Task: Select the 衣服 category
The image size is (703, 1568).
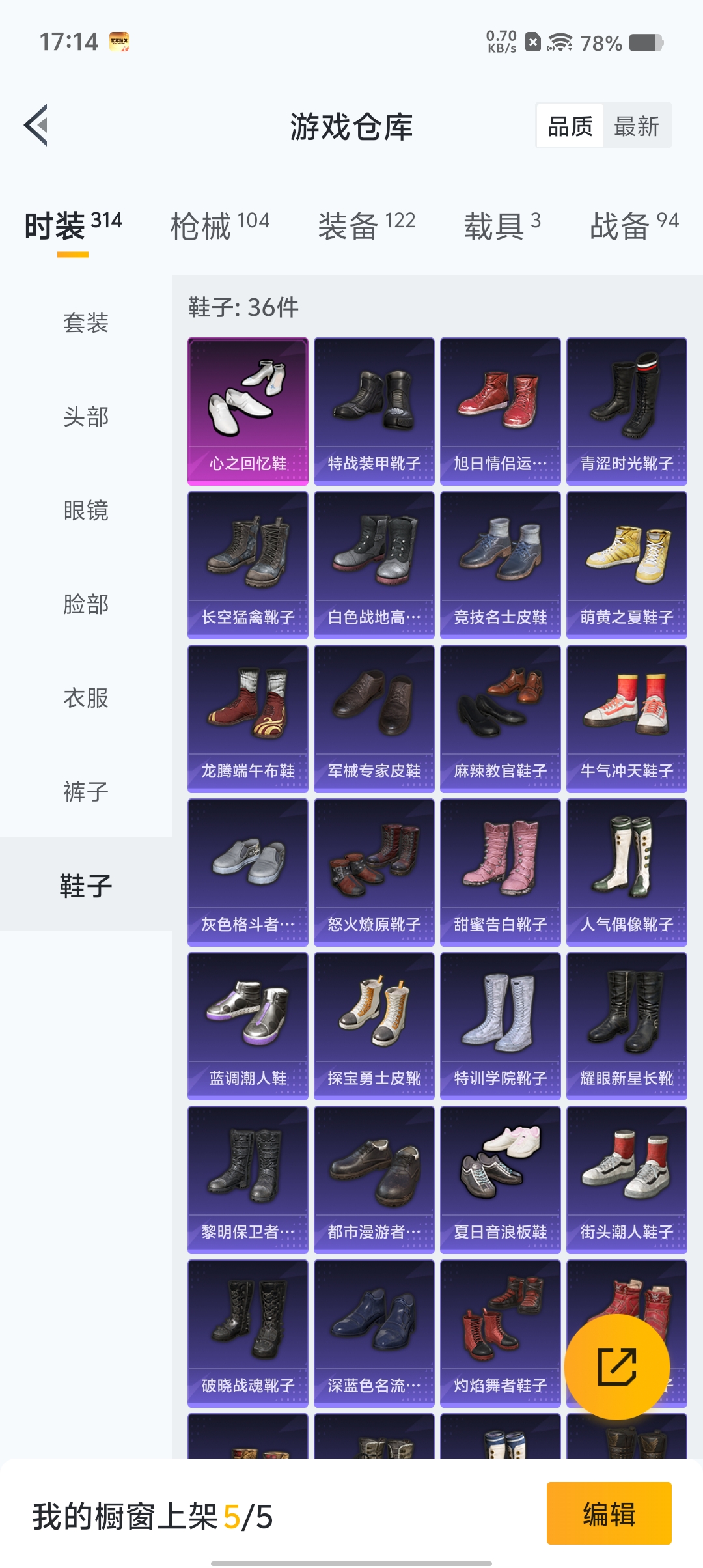Action: [86, 698]
